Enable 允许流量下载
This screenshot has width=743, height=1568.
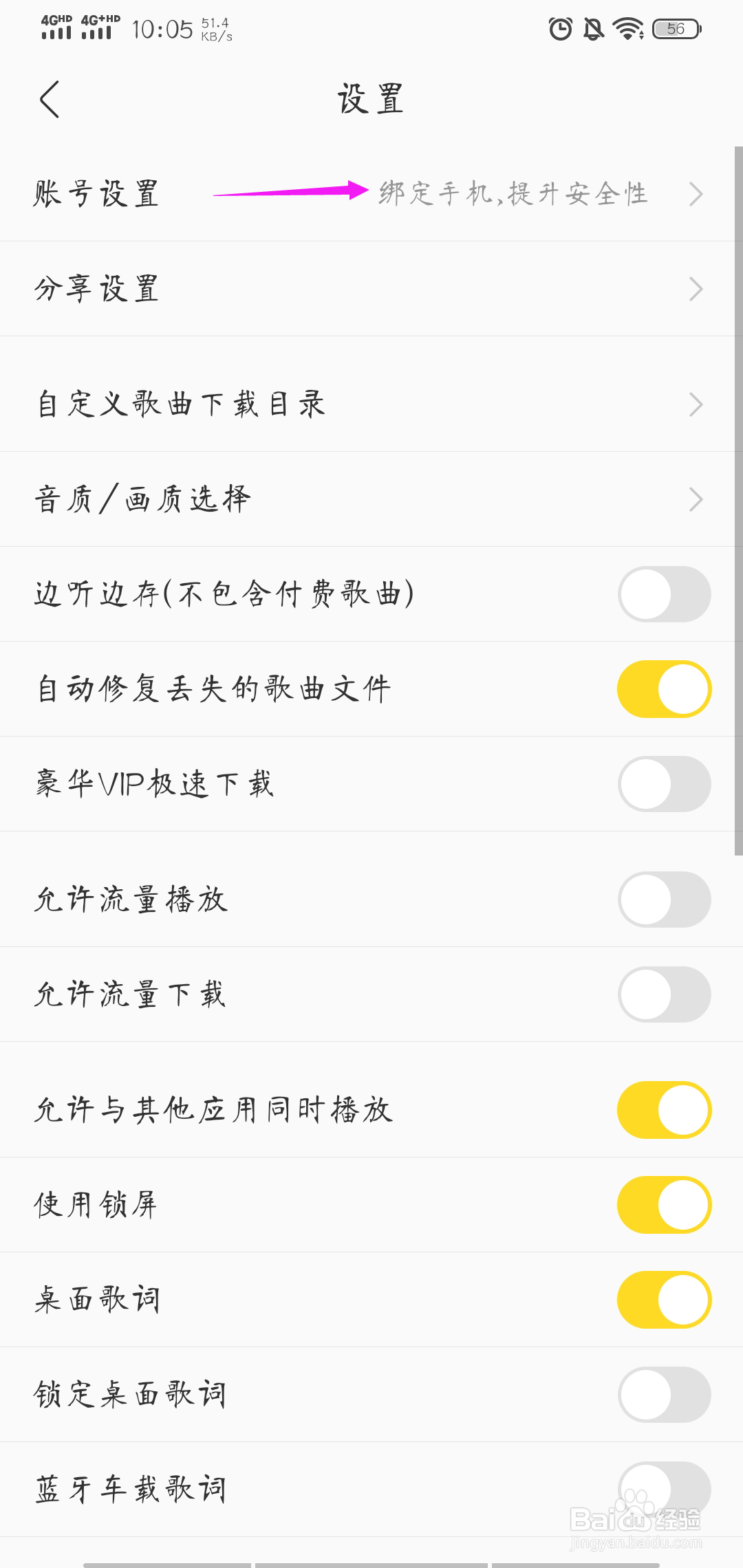pyautogui.click(x=663, y=994)
